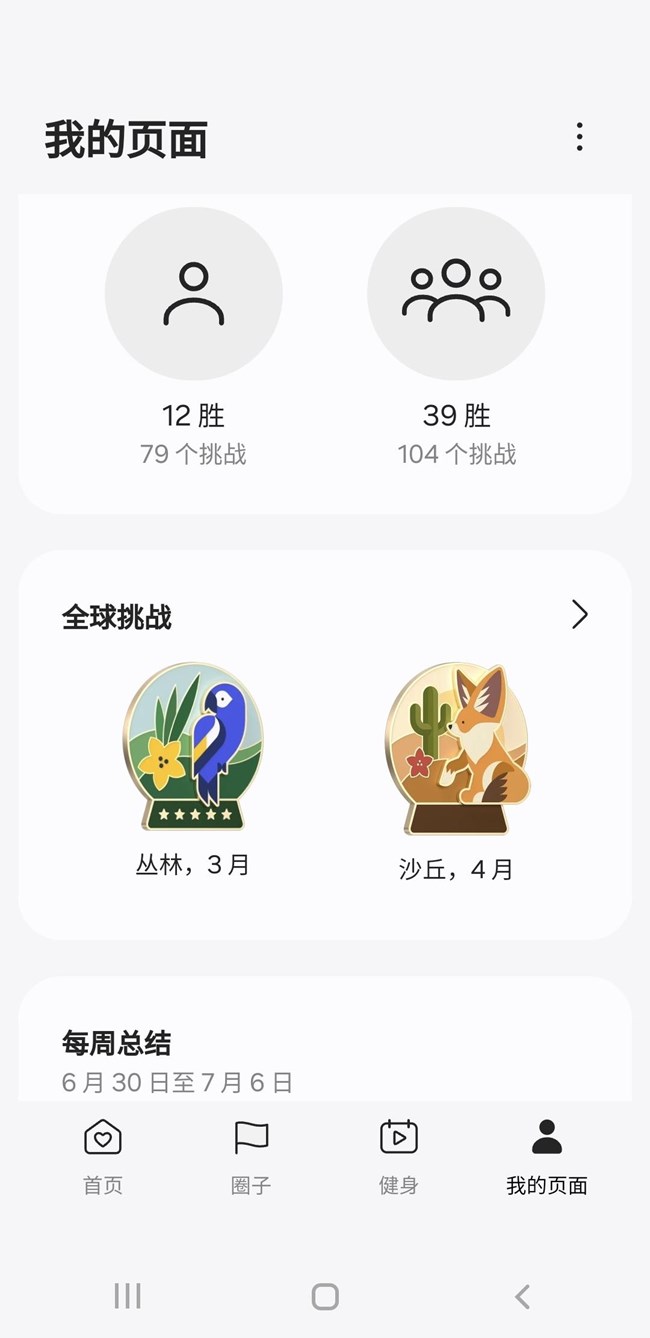Image resolution: width=650 pixels, height=1338 pixels.
Task: Select the 我的页面 tab
Action: [x=546, y=1156]
